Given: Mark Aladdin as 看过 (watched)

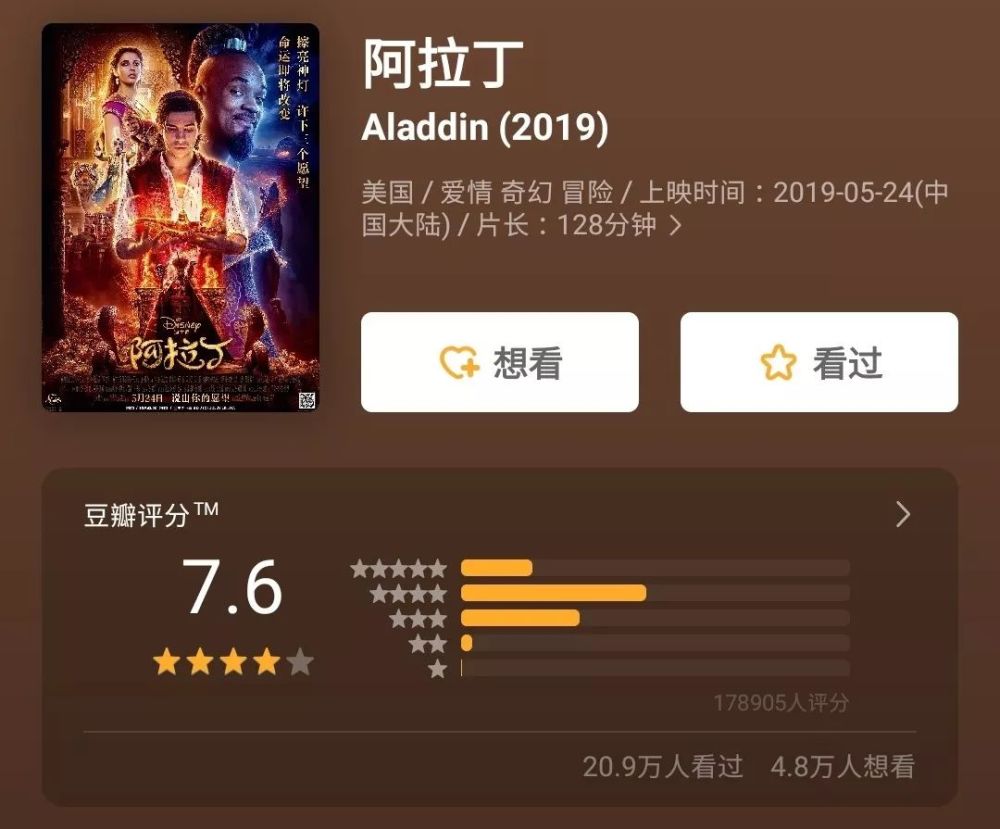Looking at the screenshot, I should coord(819,362).
